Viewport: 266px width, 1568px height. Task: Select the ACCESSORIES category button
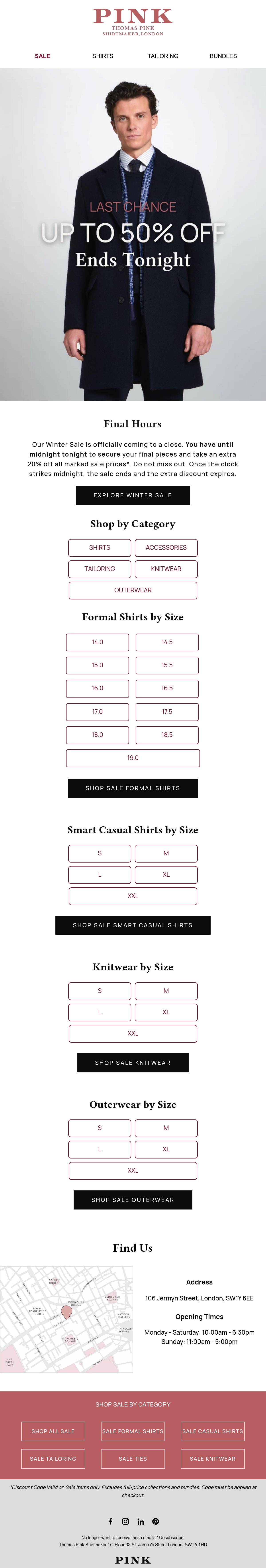[x=166, y=548]
